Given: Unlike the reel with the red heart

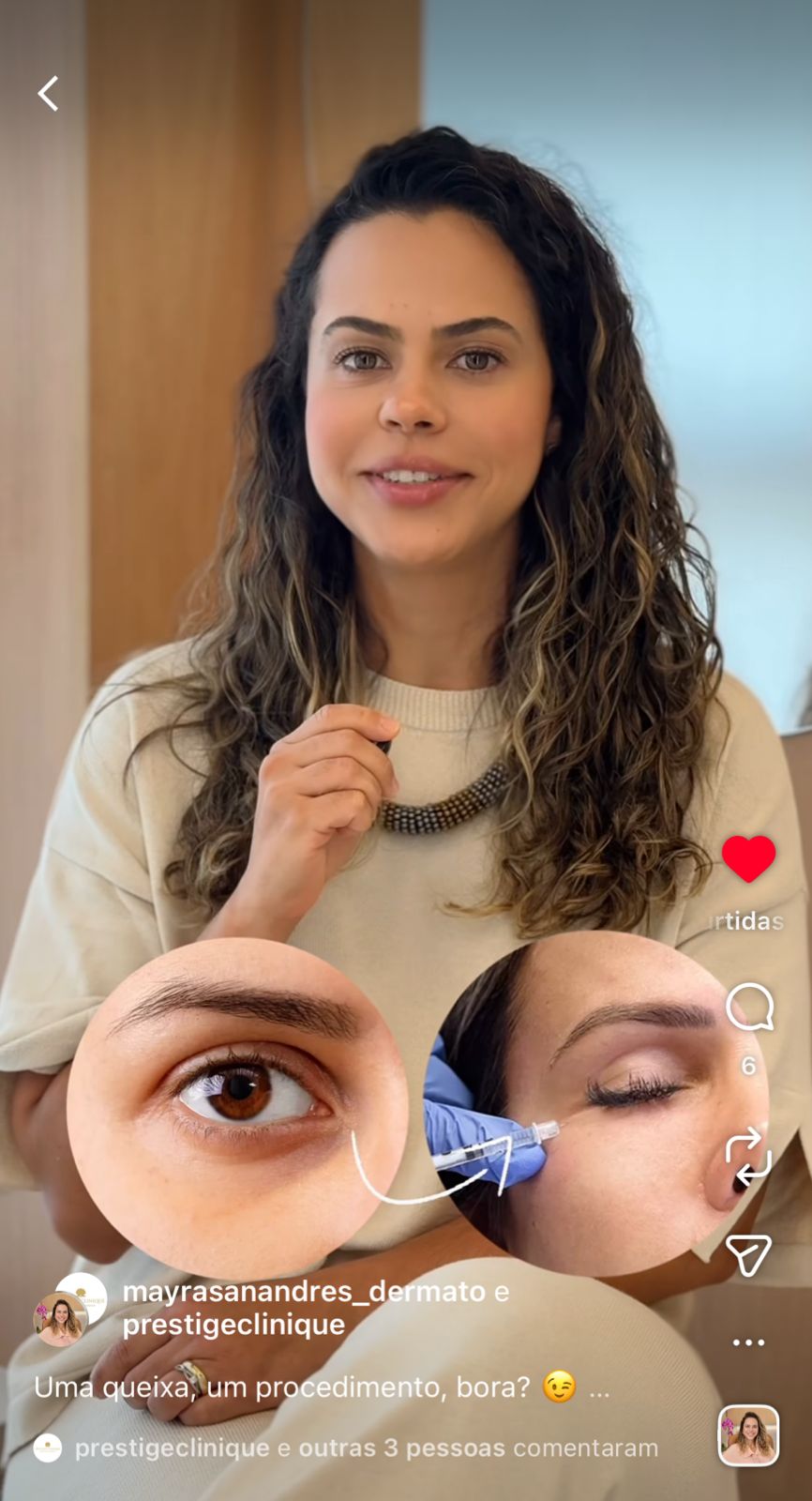Looking at the screenshot, I should tap(748, 858).
